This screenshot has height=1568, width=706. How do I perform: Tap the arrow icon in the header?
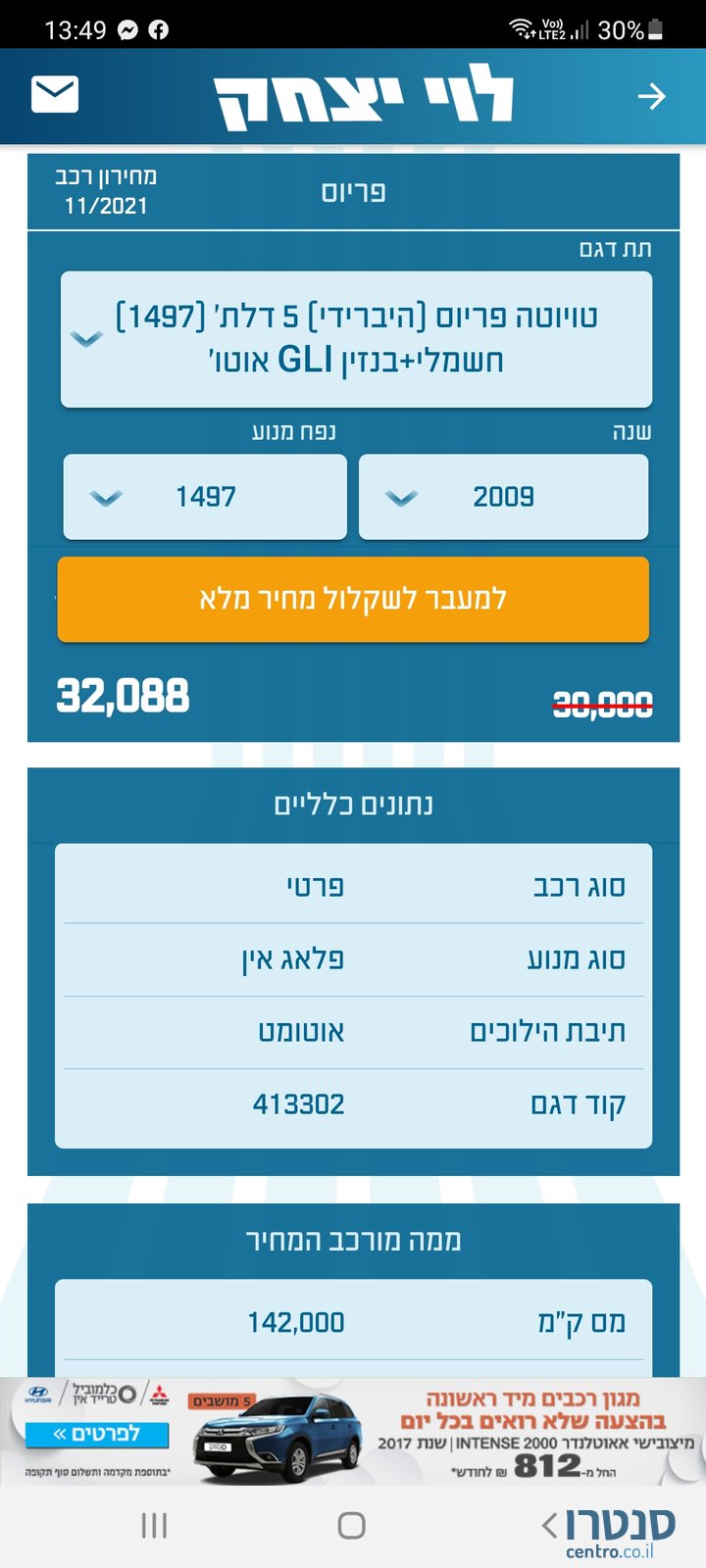(x=651, y=96)
